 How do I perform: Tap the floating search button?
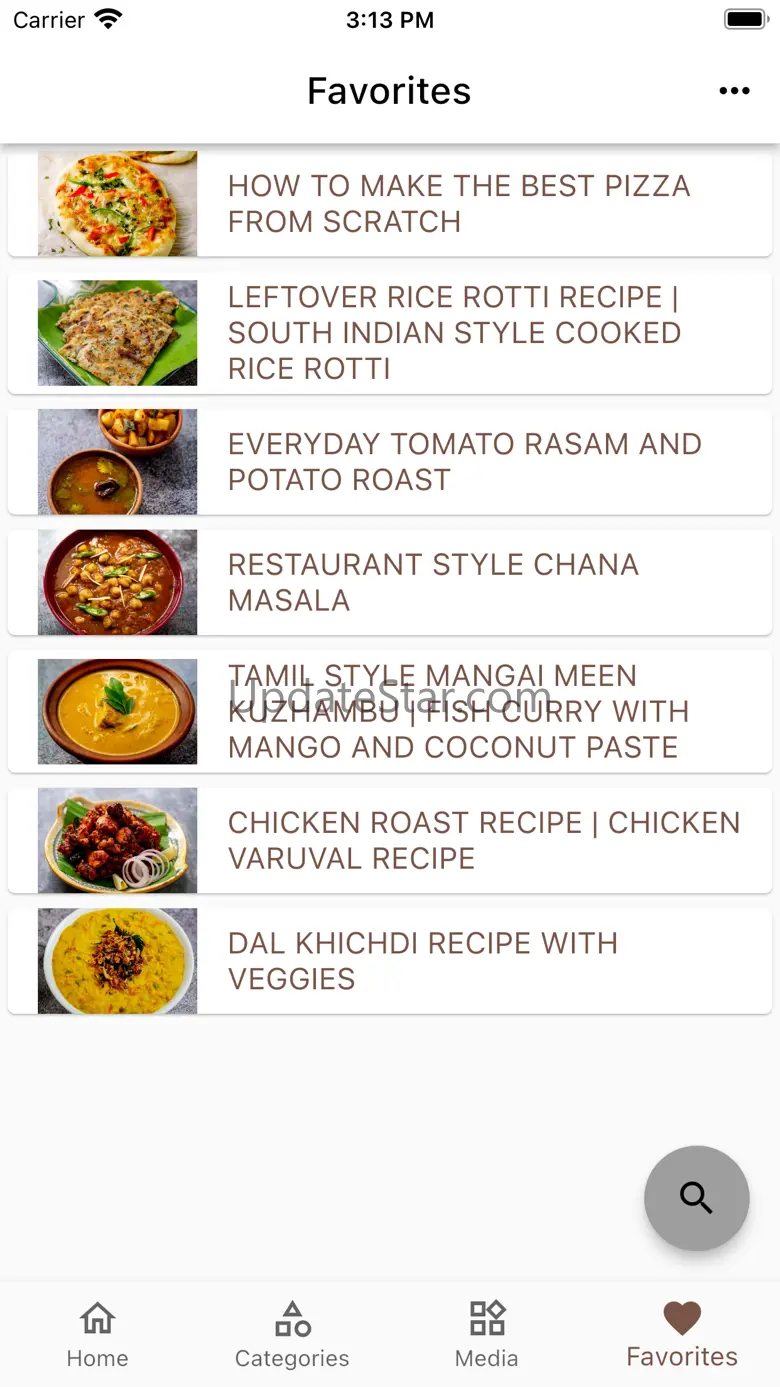tap(696, 1197)
